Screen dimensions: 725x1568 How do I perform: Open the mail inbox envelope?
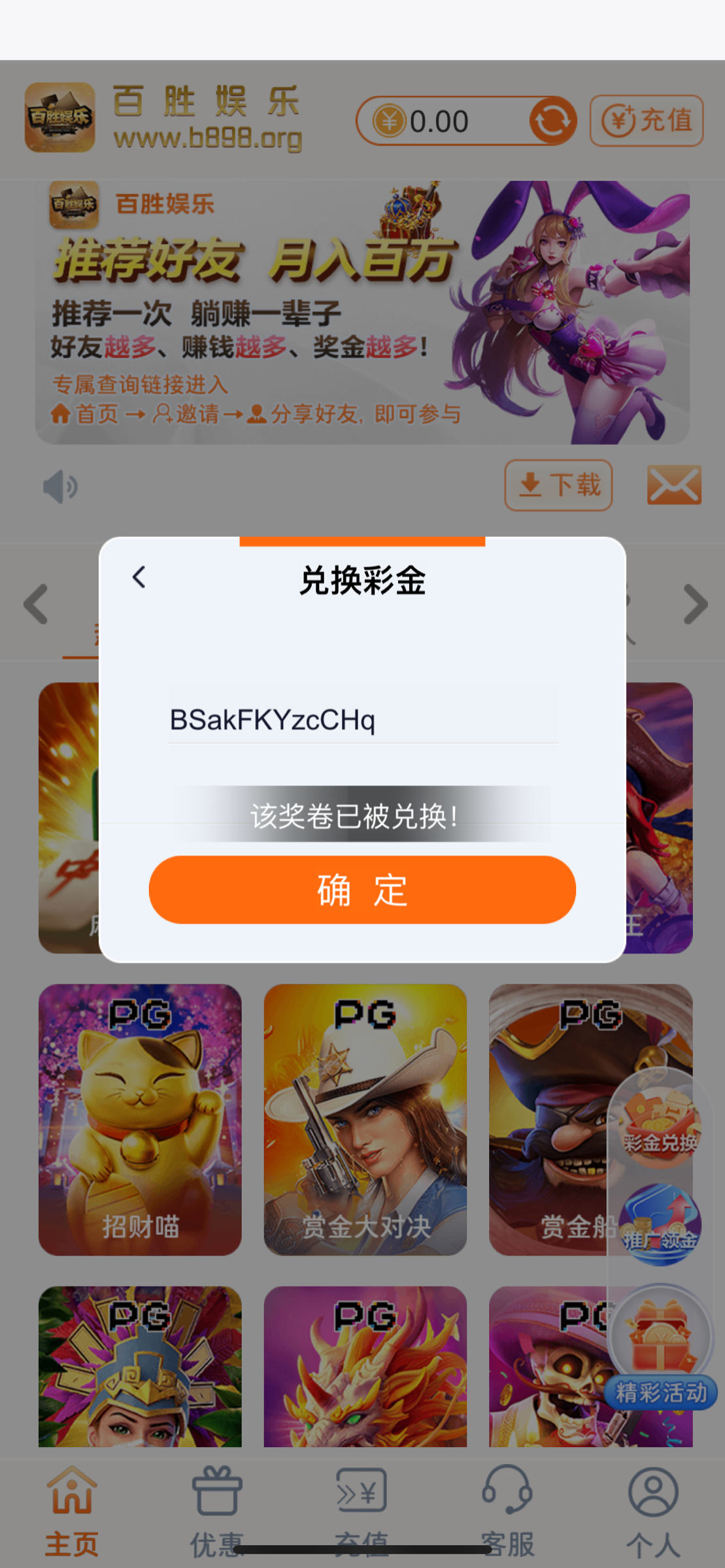674,485
